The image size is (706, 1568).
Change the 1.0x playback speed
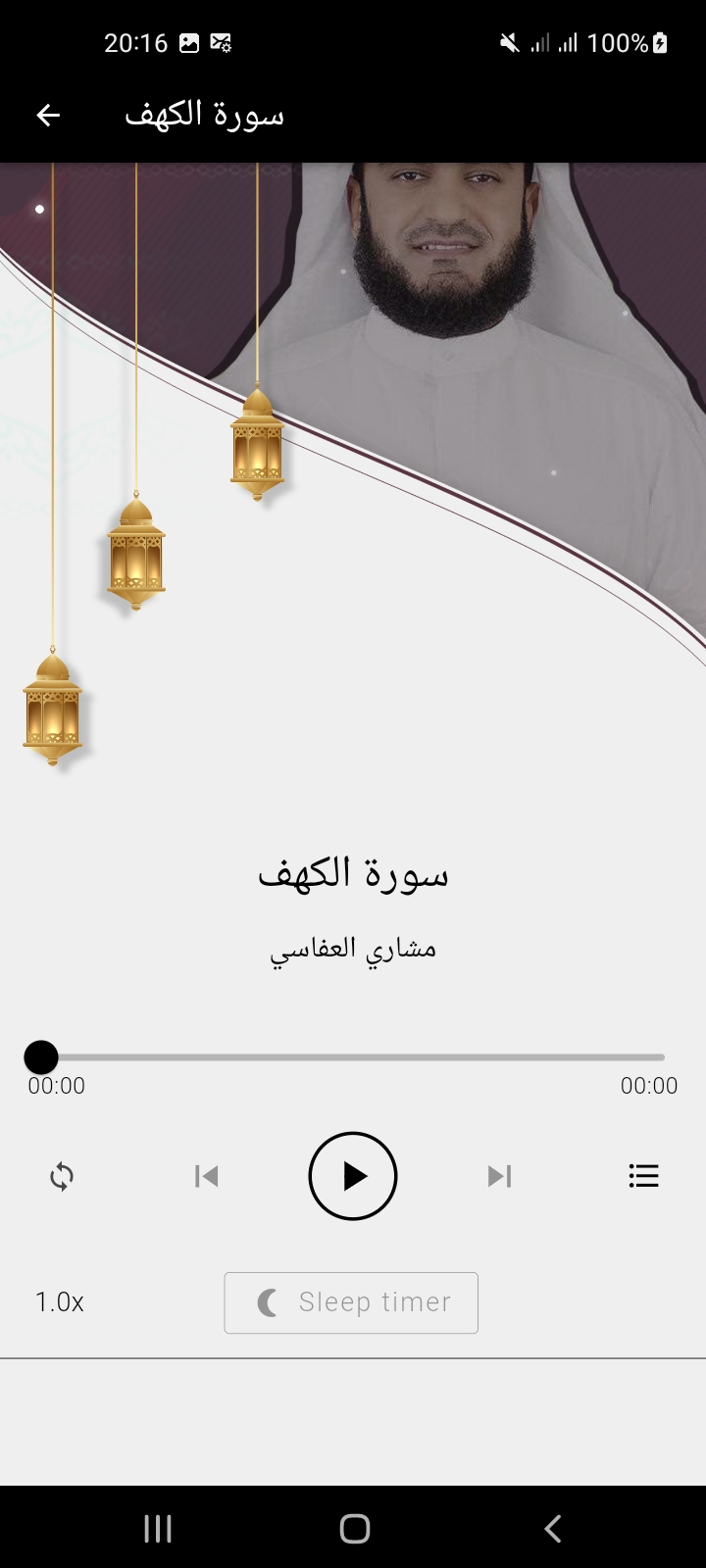click(60, 1302)
